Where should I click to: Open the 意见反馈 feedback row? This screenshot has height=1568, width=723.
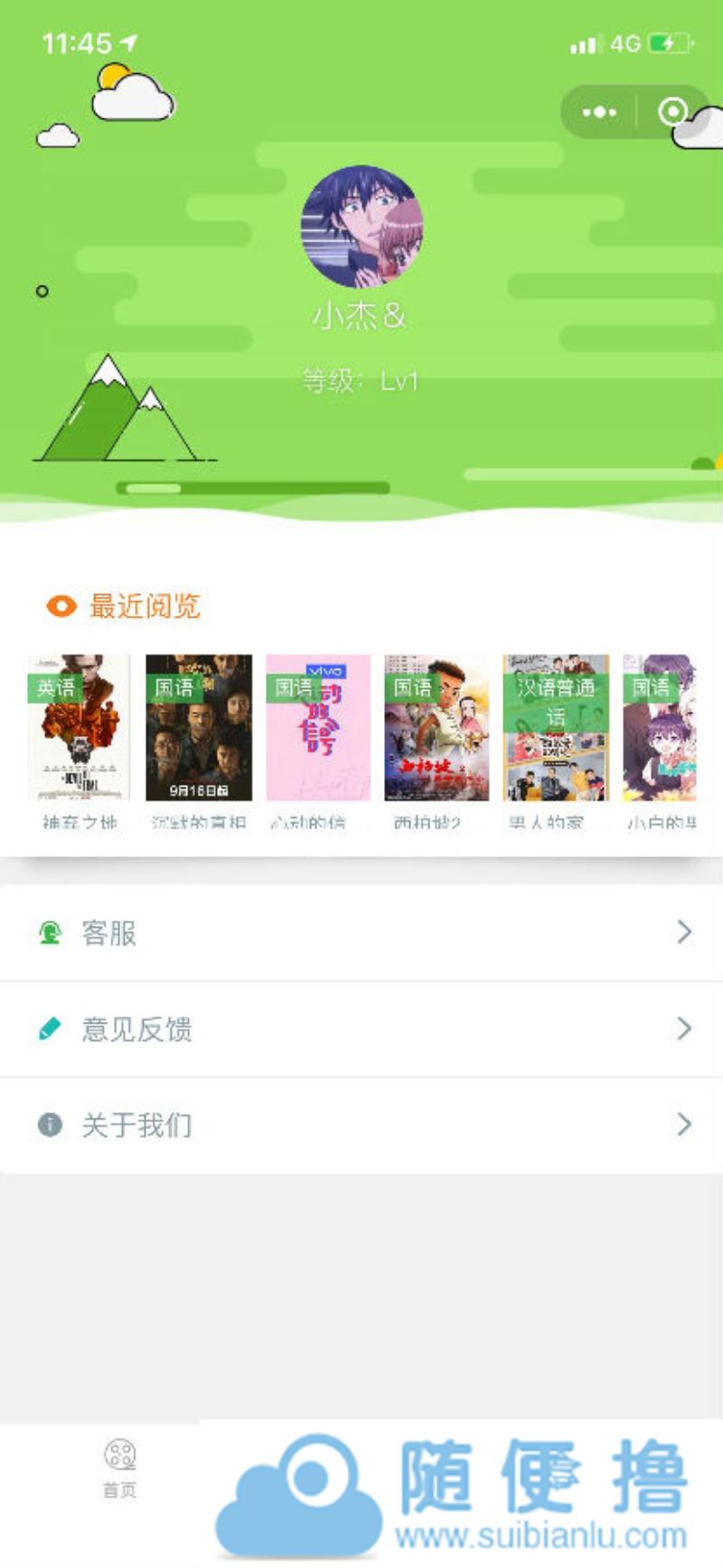361,1029
